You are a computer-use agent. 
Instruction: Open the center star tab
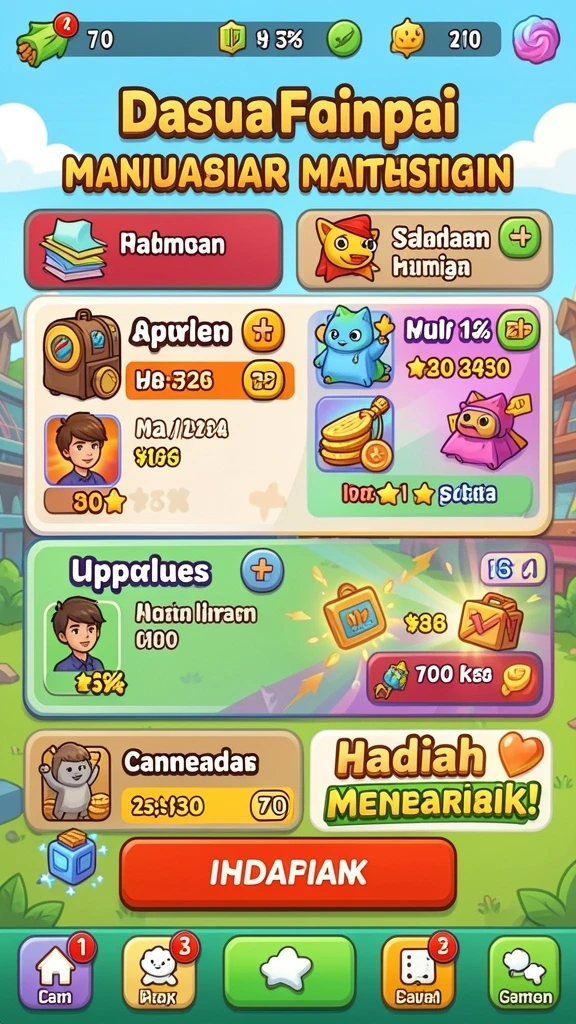point(289,972)
